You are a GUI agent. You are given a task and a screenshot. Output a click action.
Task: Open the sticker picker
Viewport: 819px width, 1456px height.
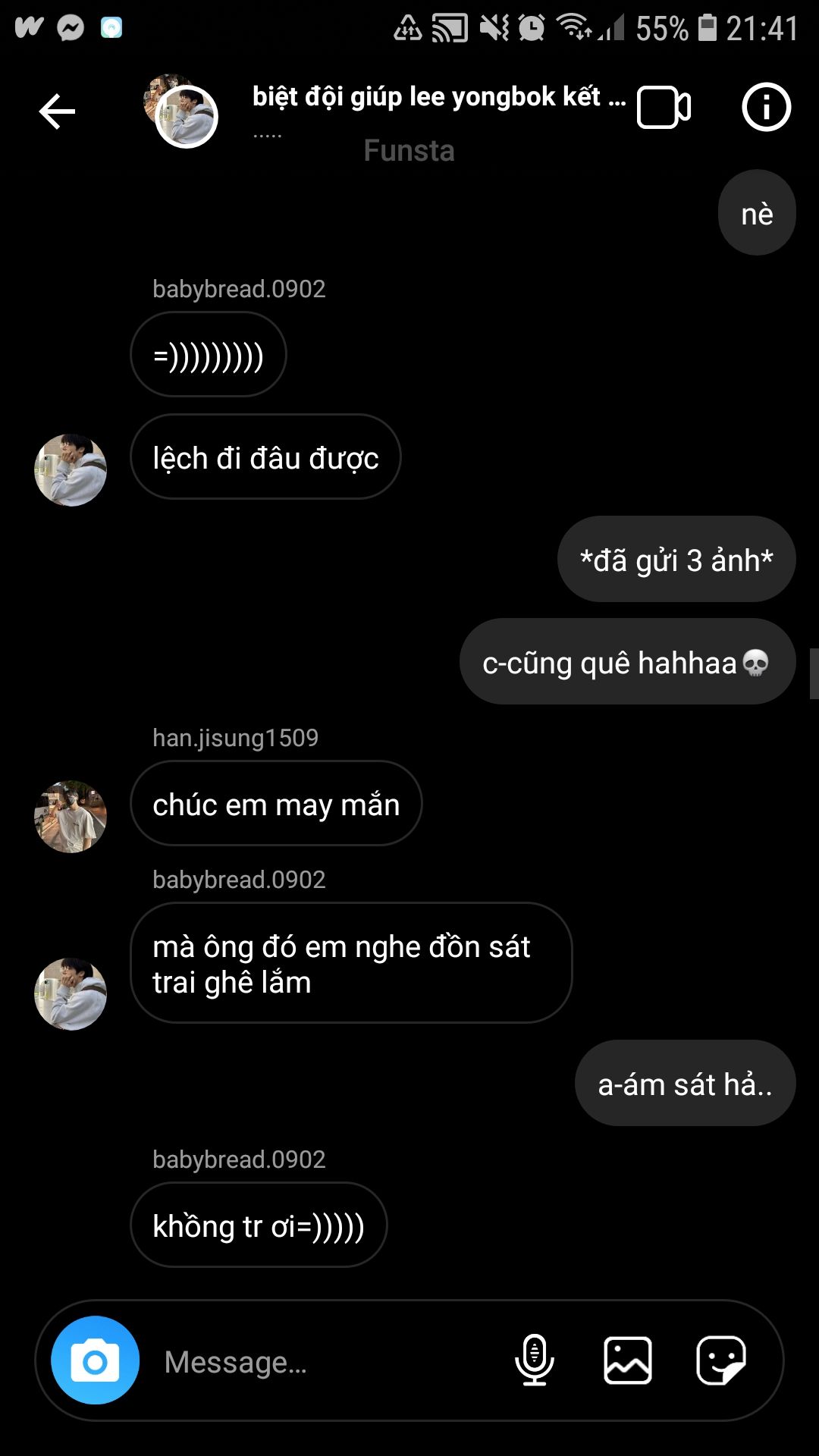pos(721,1360)
